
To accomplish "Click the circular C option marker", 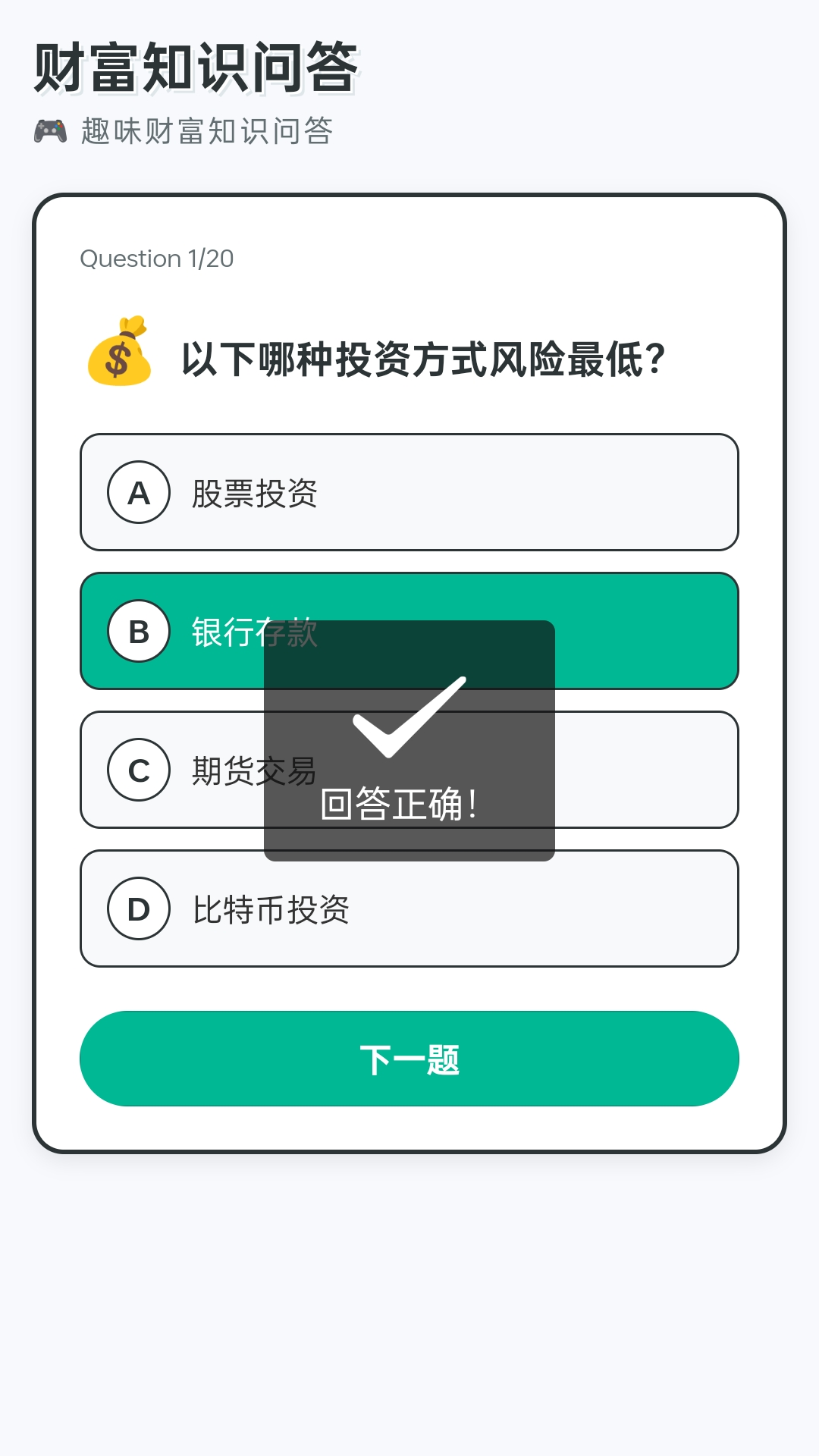I will coord(139,770).
